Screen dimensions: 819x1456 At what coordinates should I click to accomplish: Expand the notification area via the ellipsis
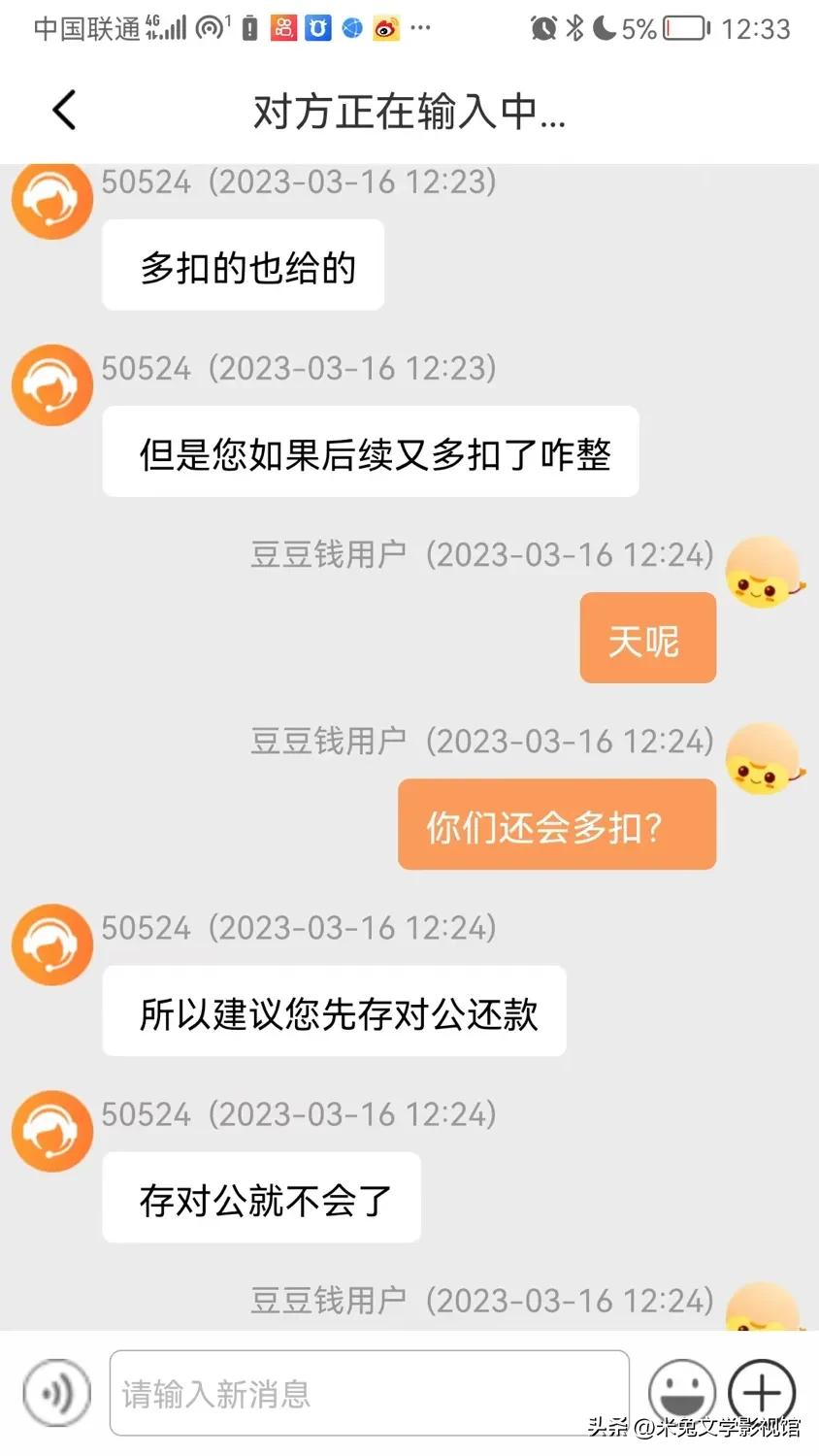click(420, 29)
